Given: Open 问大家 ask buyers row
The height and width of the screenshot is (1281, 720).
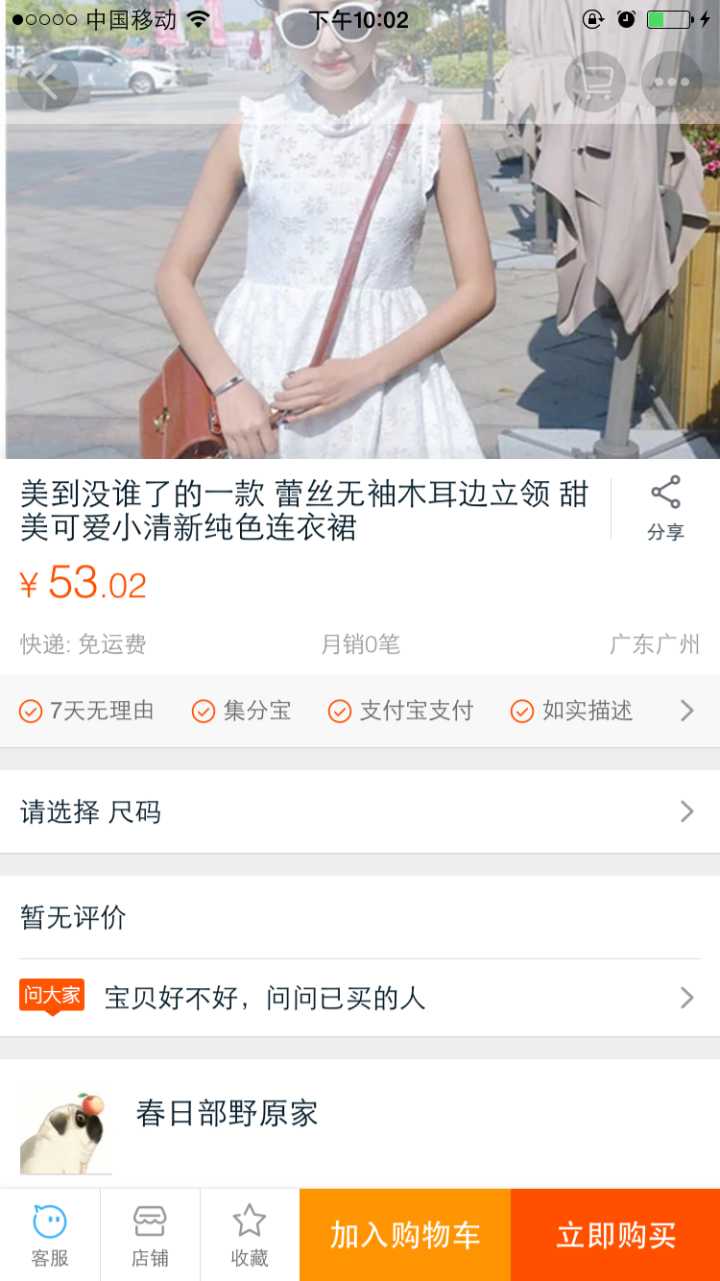Looking at the screenshot, I should [x=360, y=997].
